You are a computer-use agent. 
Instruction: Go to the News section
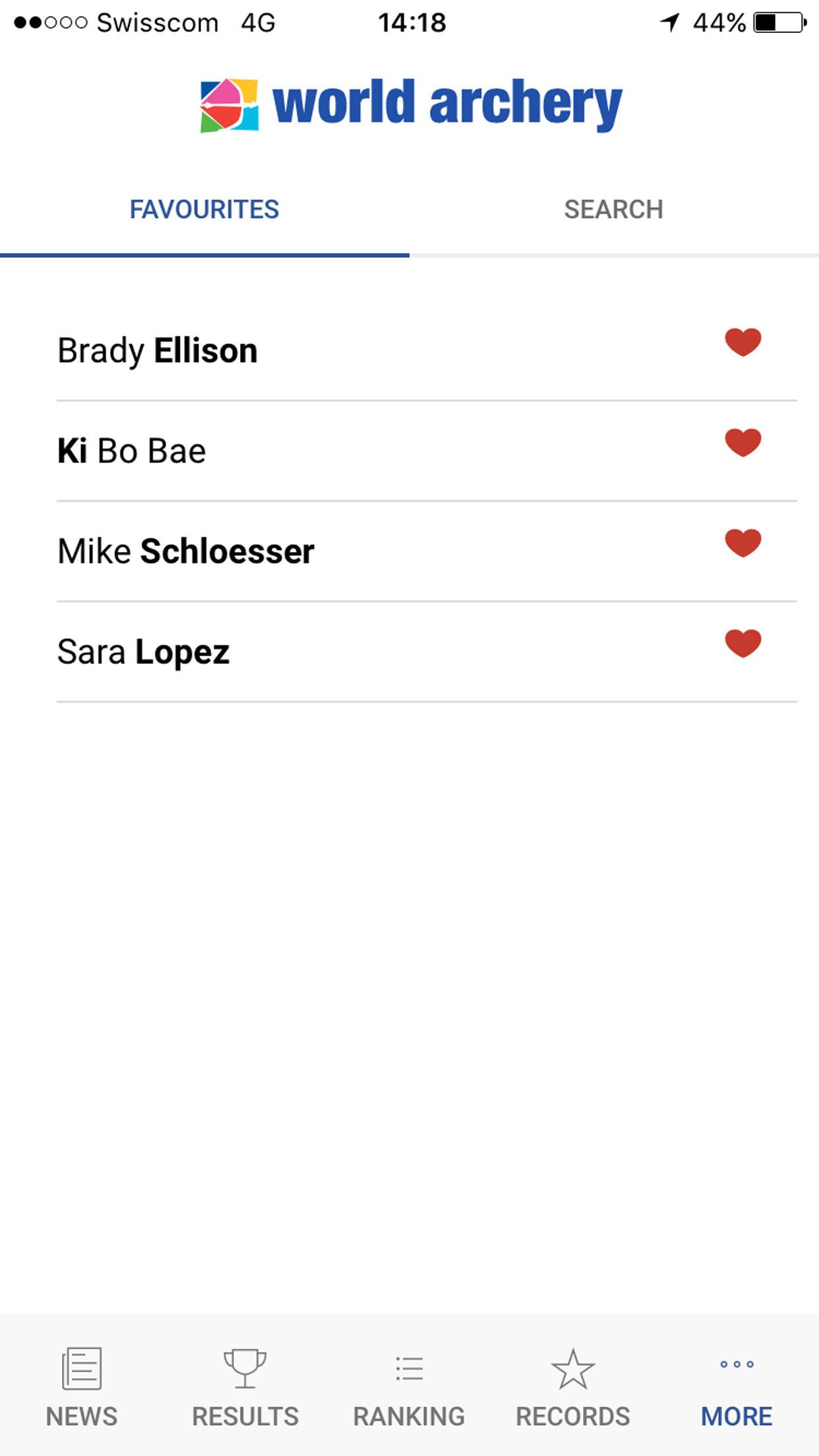coord(82,1386)
